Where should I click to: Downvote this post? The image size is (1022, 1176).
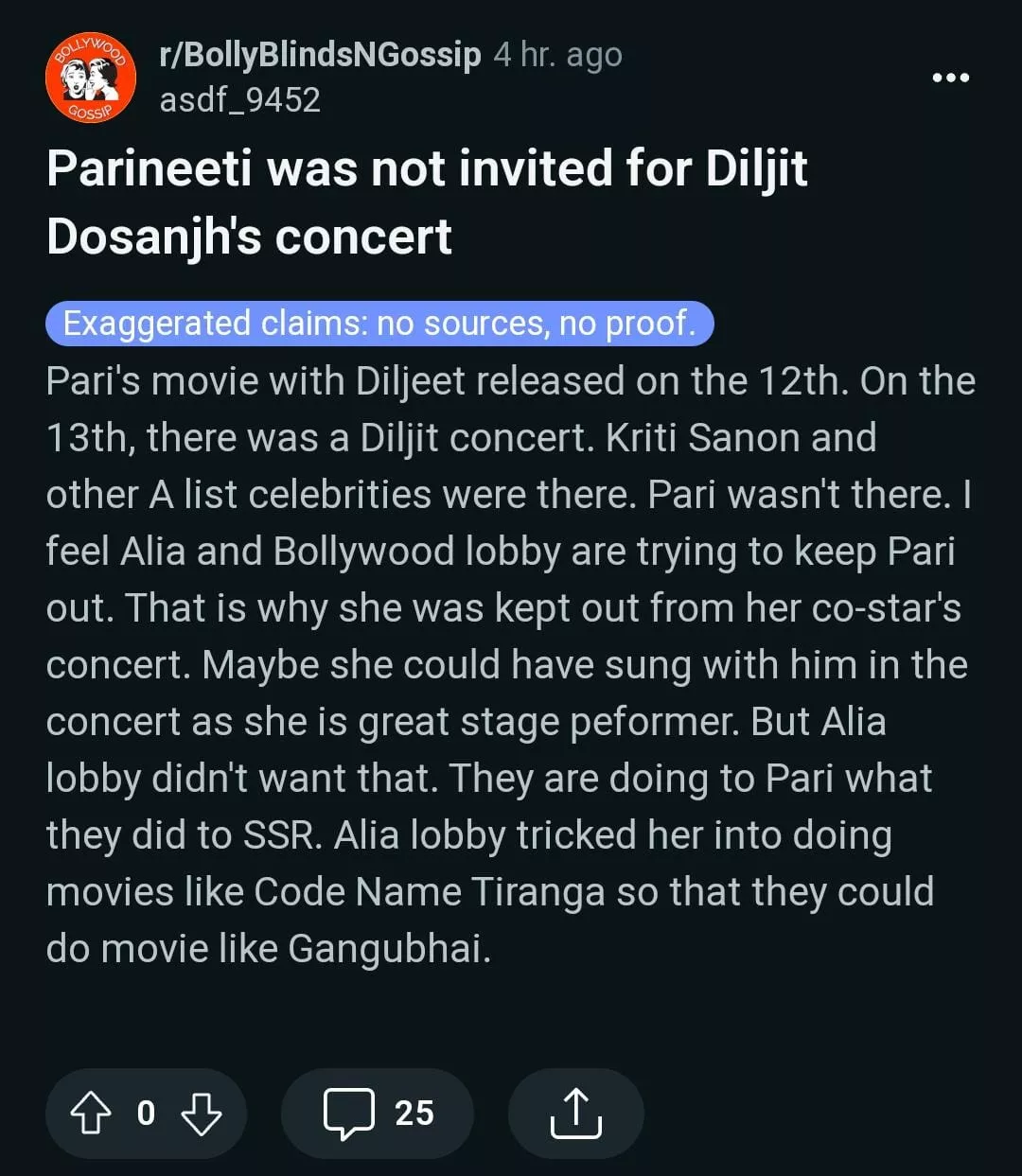click(x=201, y=1114)
